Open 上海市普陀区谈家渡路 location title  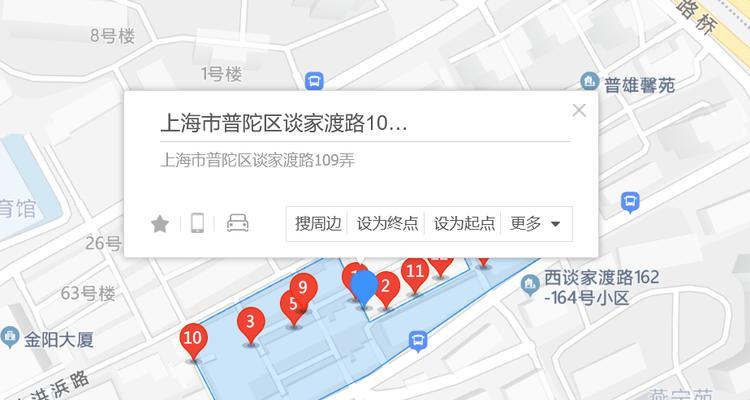285,124
